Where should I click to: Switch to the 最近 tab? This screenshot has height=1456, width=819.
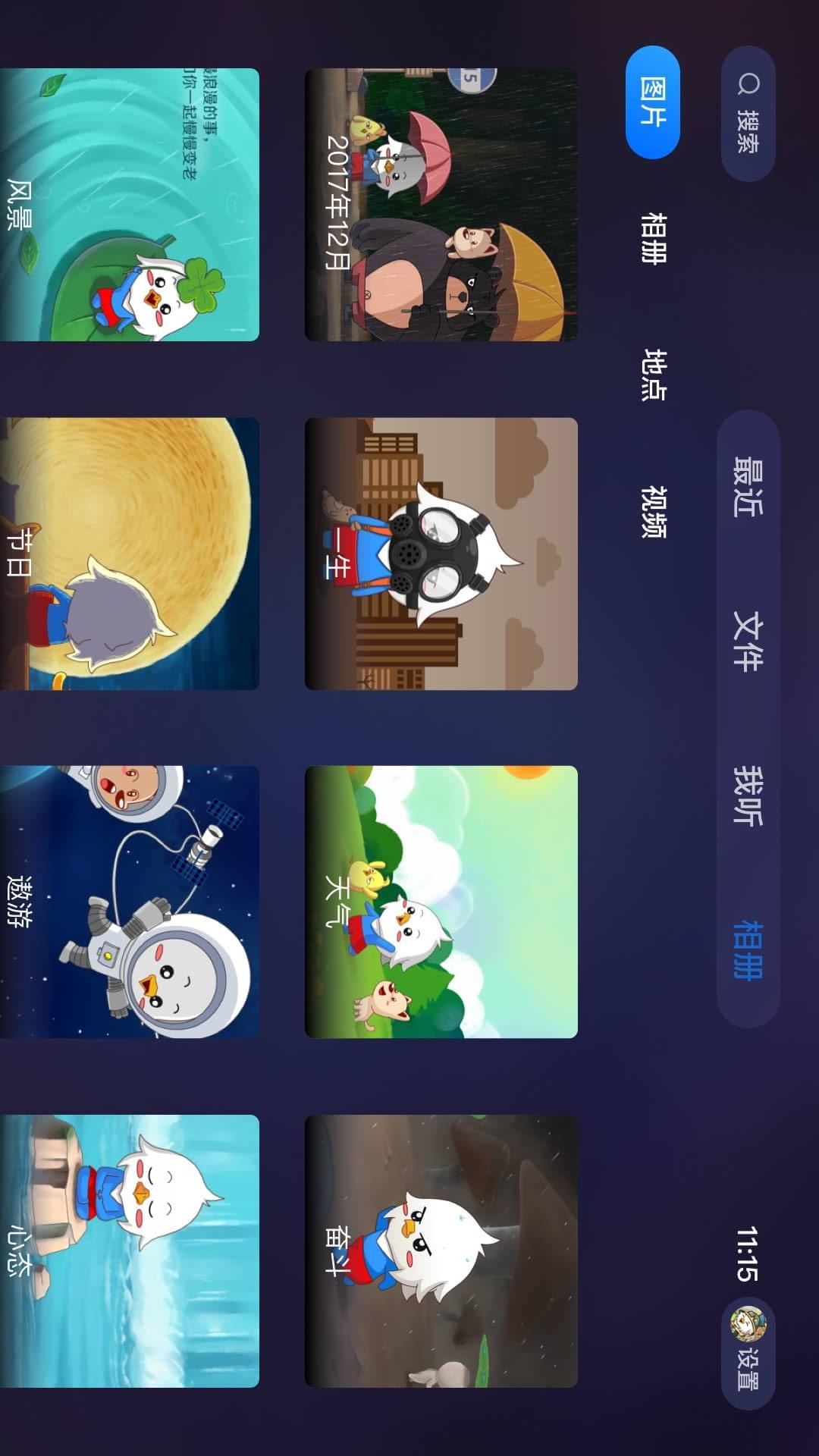[x=748, y=487]
